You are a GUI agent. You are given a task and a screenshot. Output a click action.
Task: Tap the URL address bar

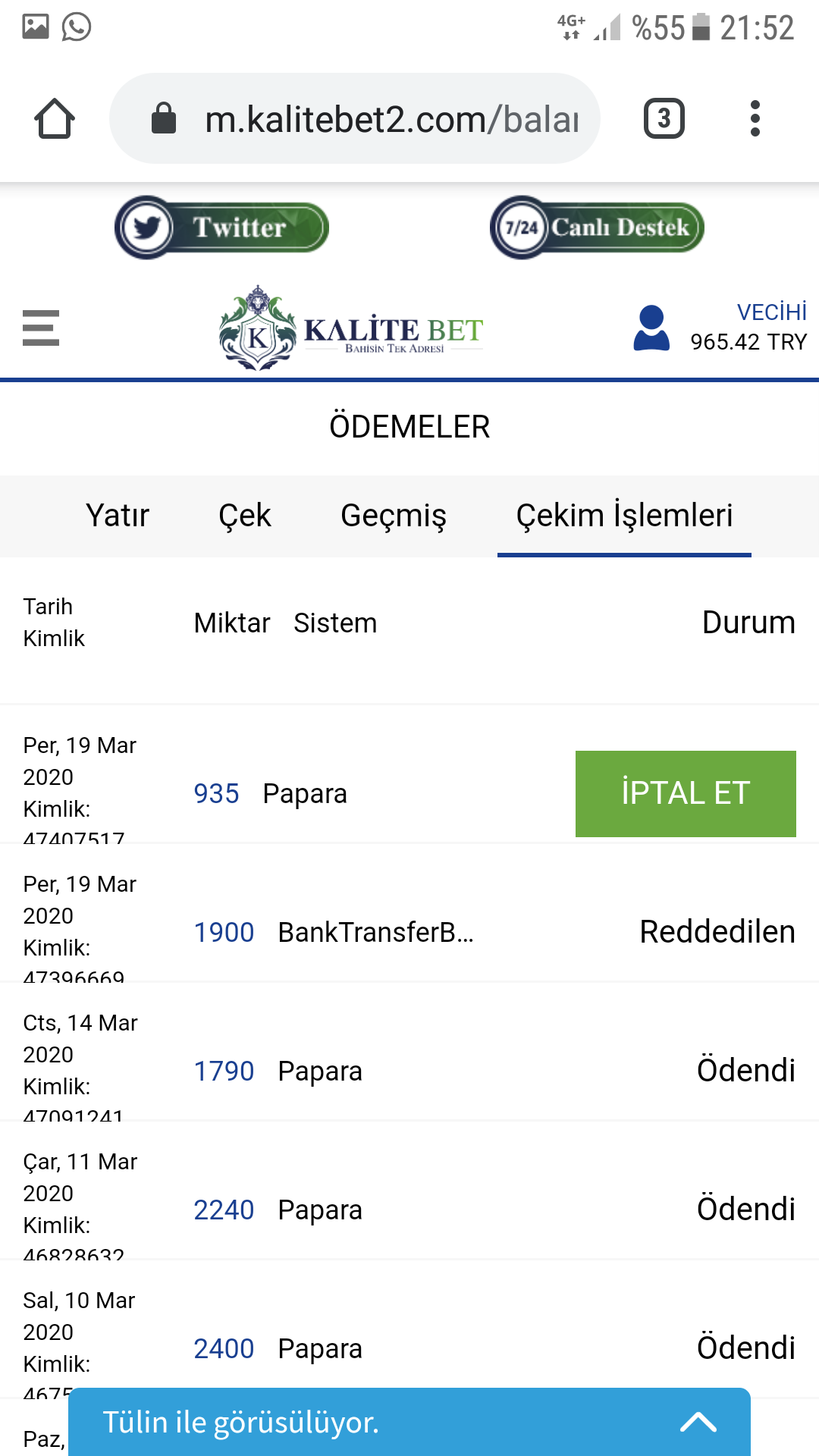click(x=355, y=118)
